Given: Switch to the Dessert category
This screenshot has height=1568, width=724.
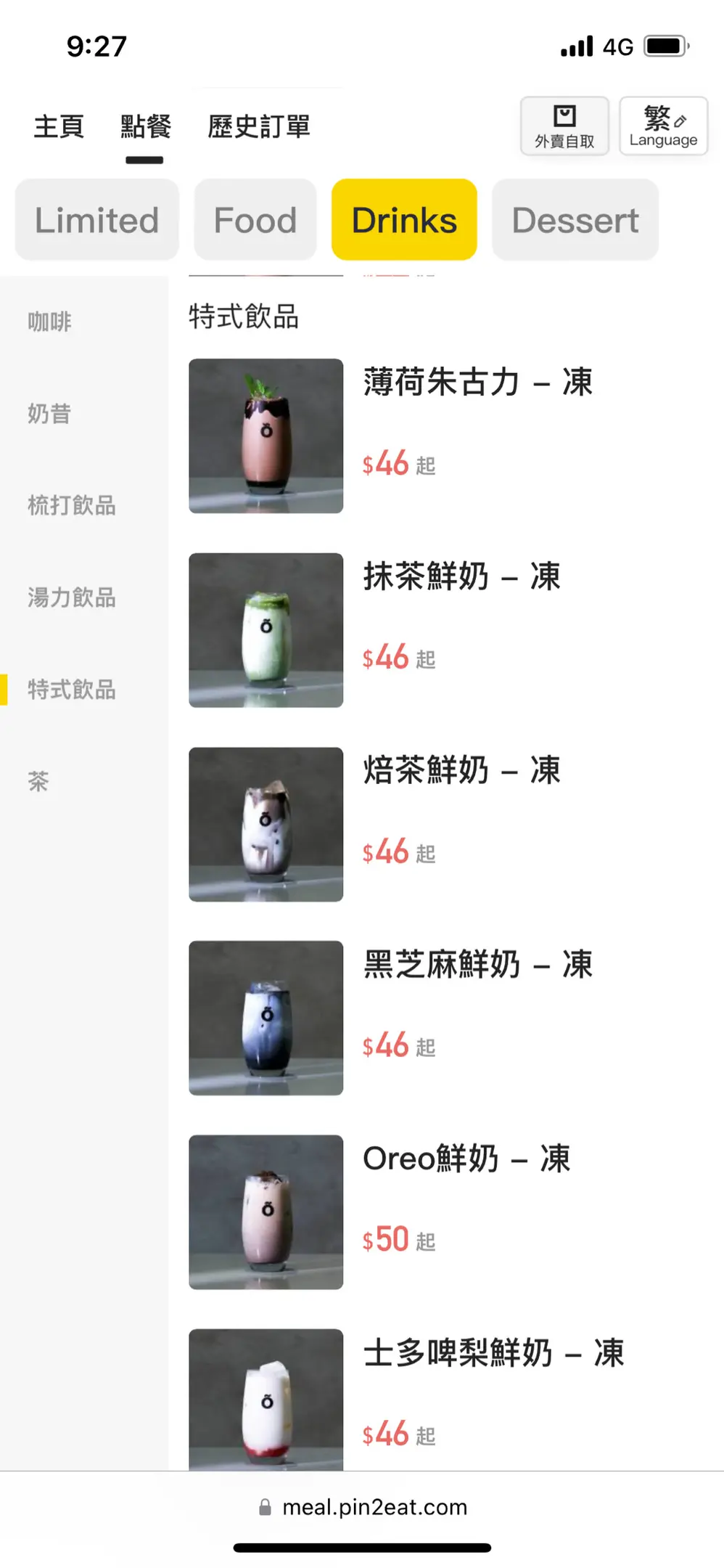Looking at the screenshot, I should click(x=575, y=220).
